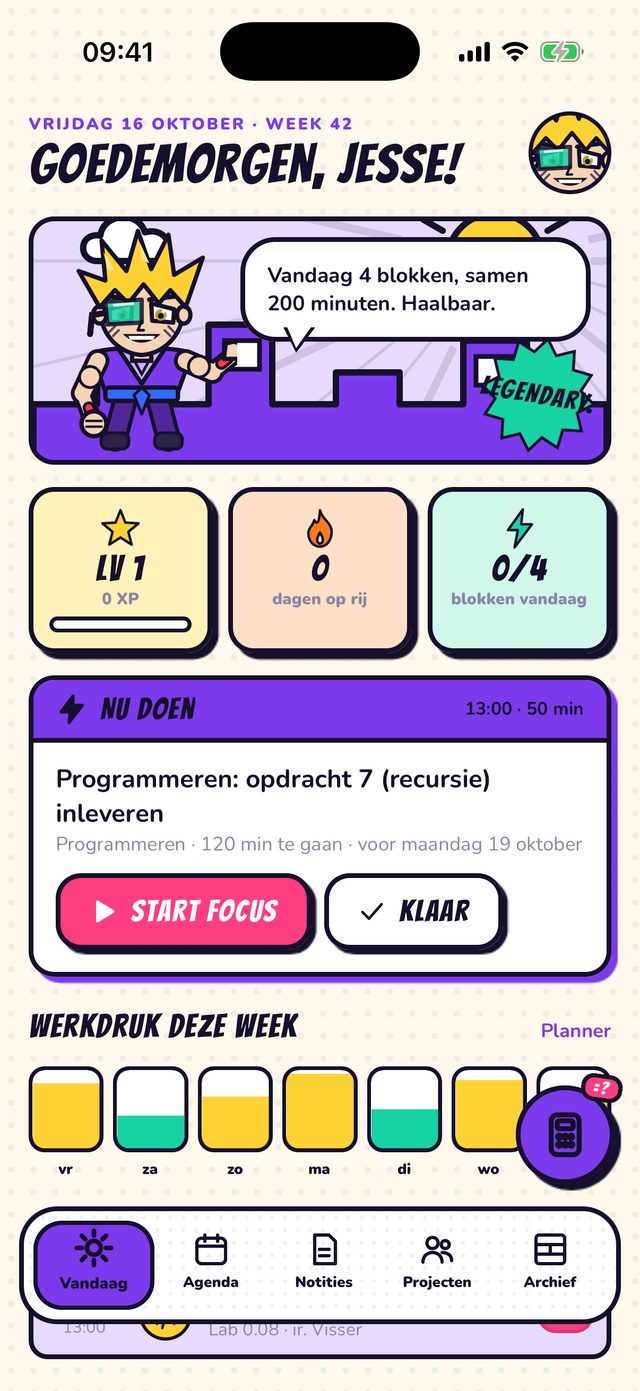Viewport: 640px width, 1391px height.
Task: Select the Vandaag tab
Action: 94,1265
